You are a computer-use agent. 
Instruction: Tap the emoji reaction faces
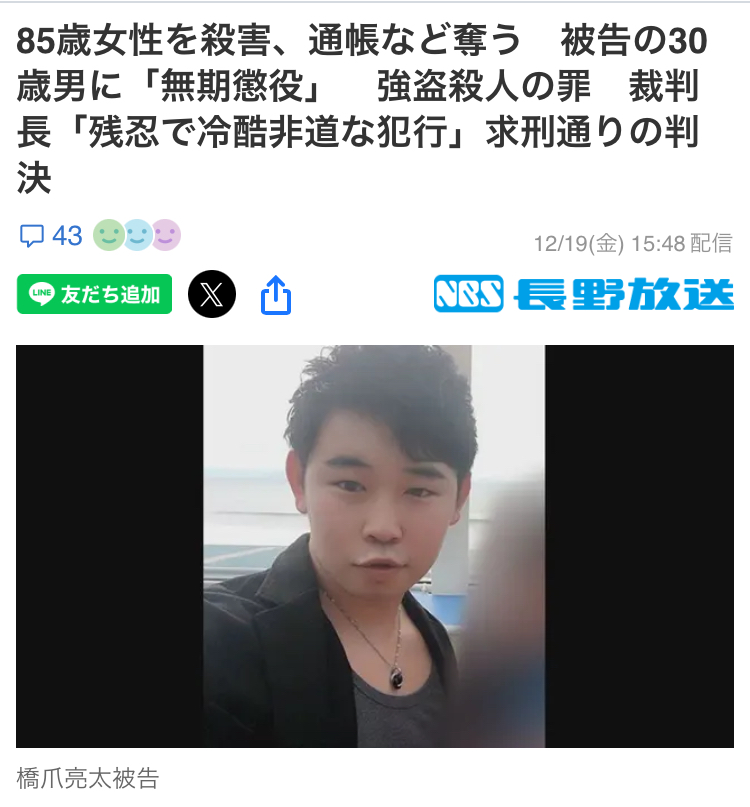136,235
